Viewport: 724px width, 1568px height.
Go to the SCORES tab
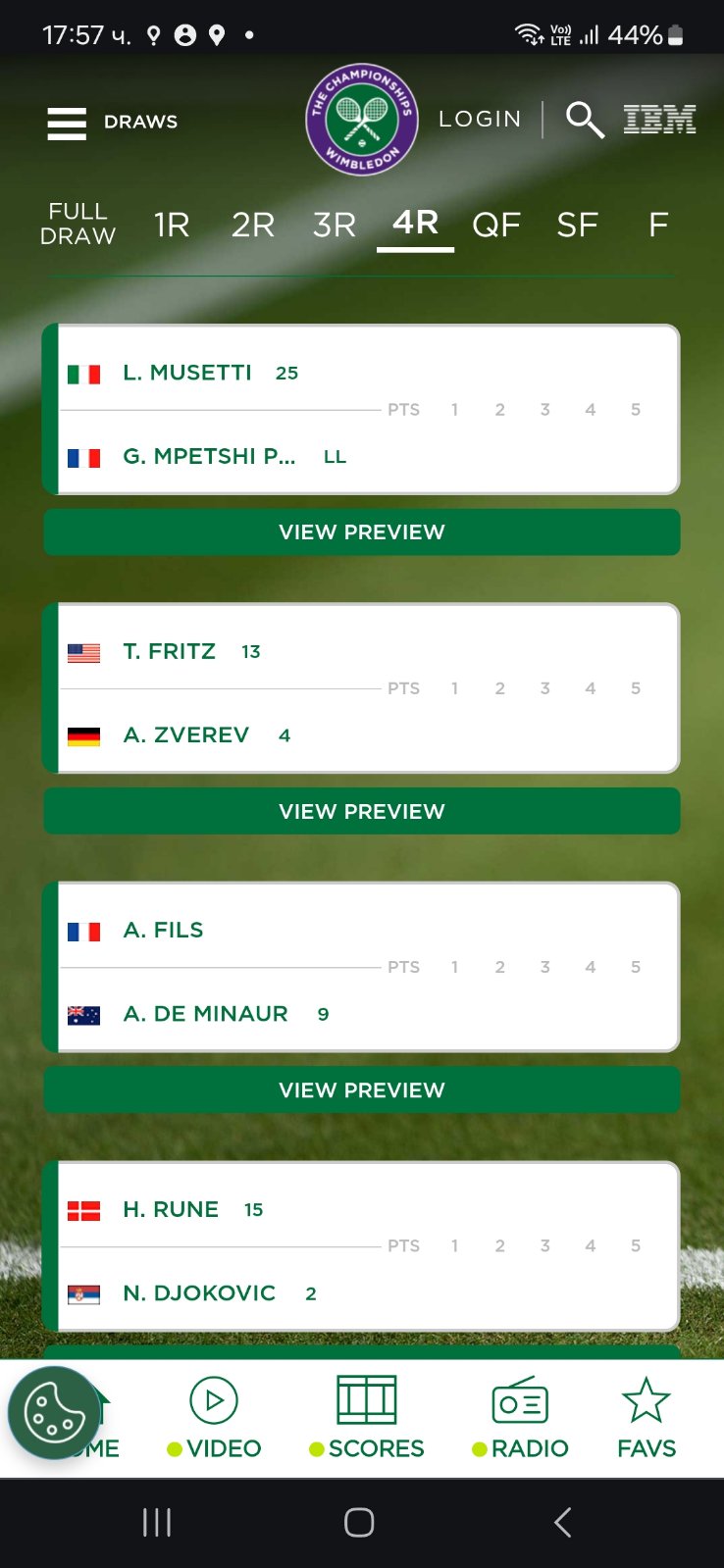[x=367, y=1418]
